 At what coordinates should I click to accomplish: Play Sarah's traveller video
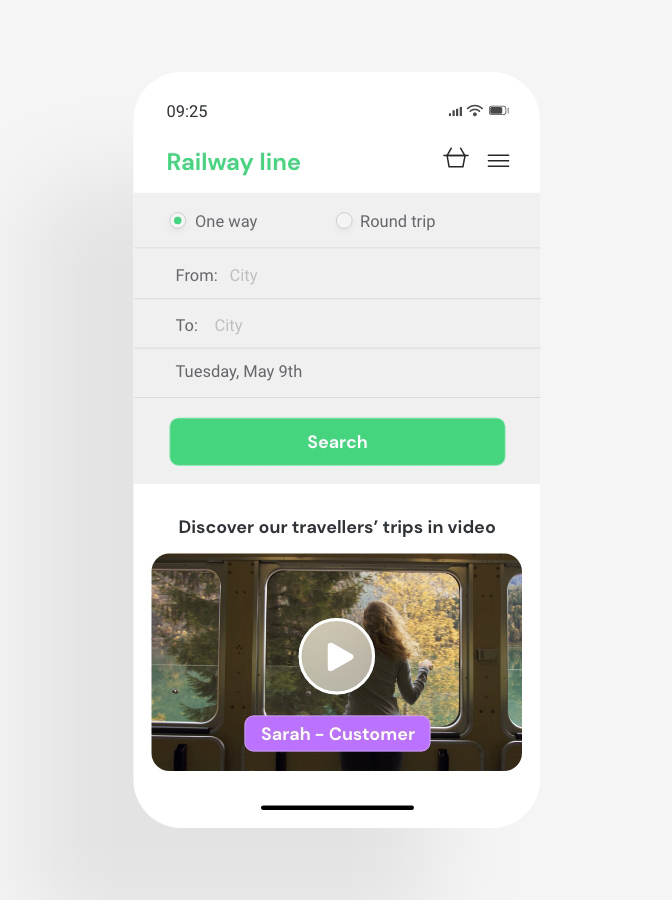click(337, 656)
